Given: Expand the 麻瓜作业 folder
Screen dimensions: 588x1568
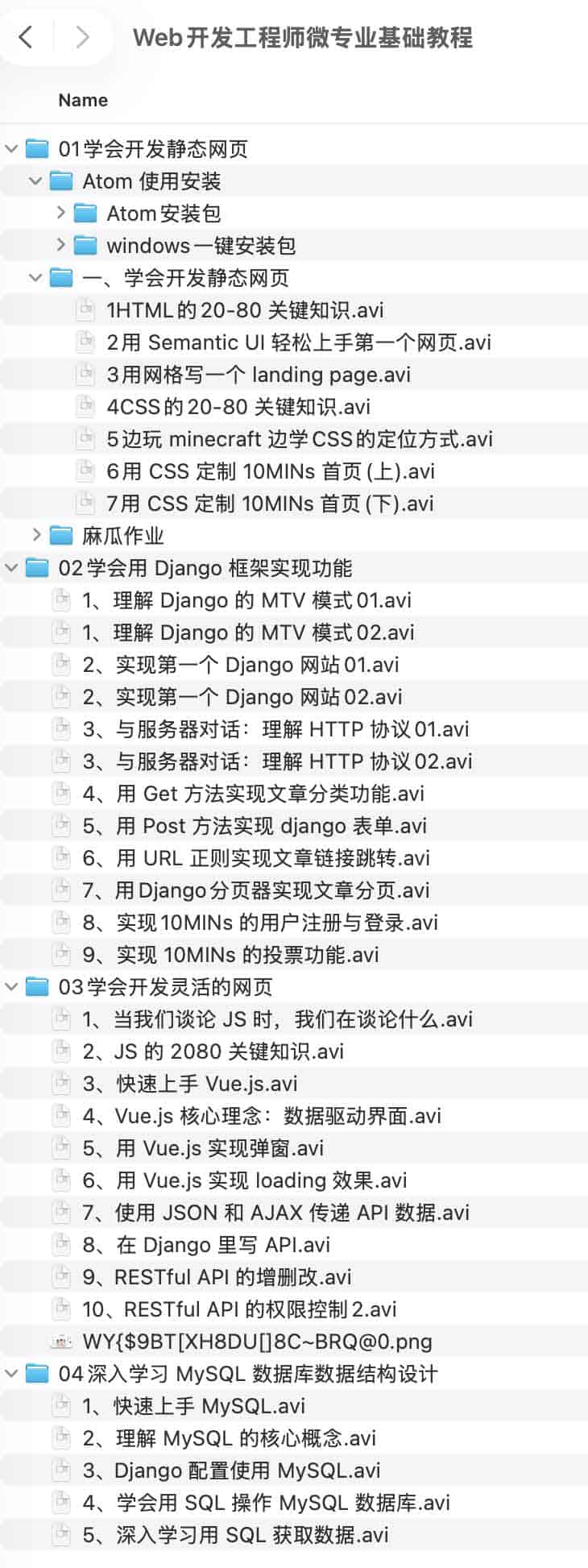Looking at the screenshot, I should [x=36, y=535].
